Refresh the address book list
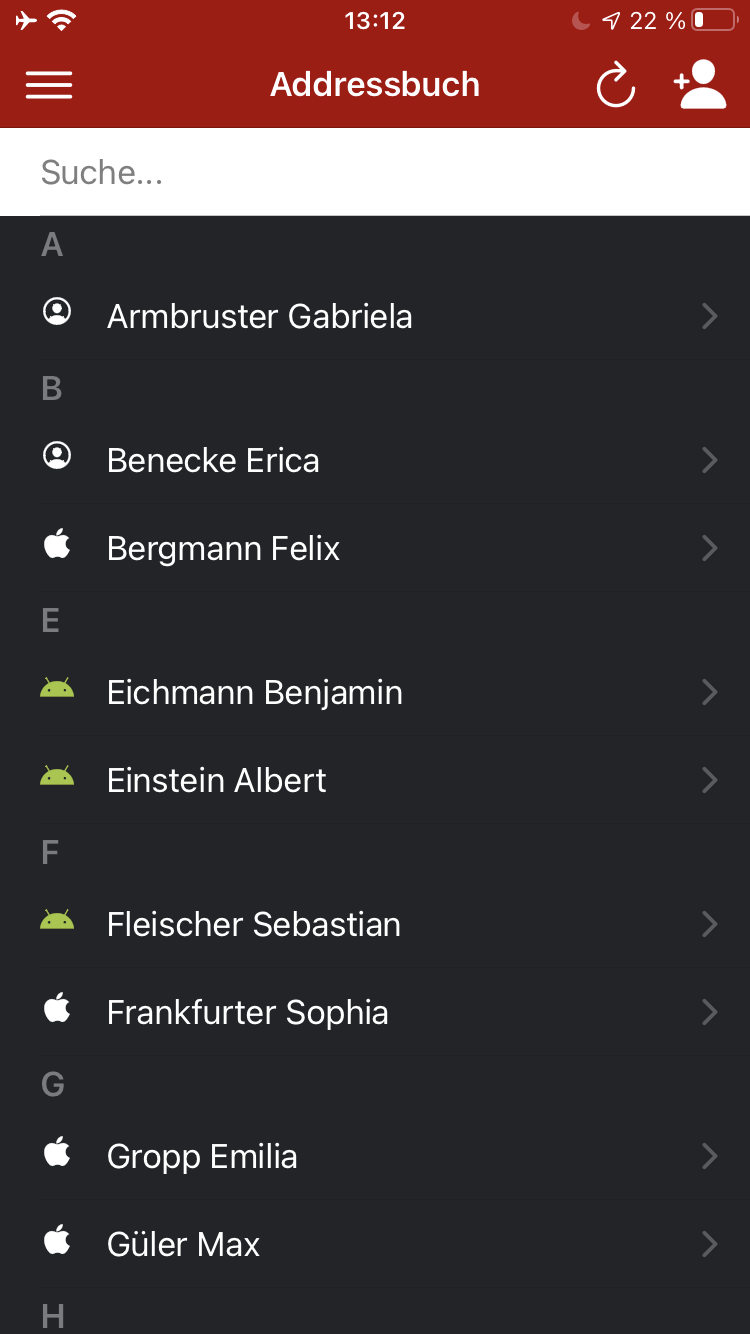 point(615,85)
